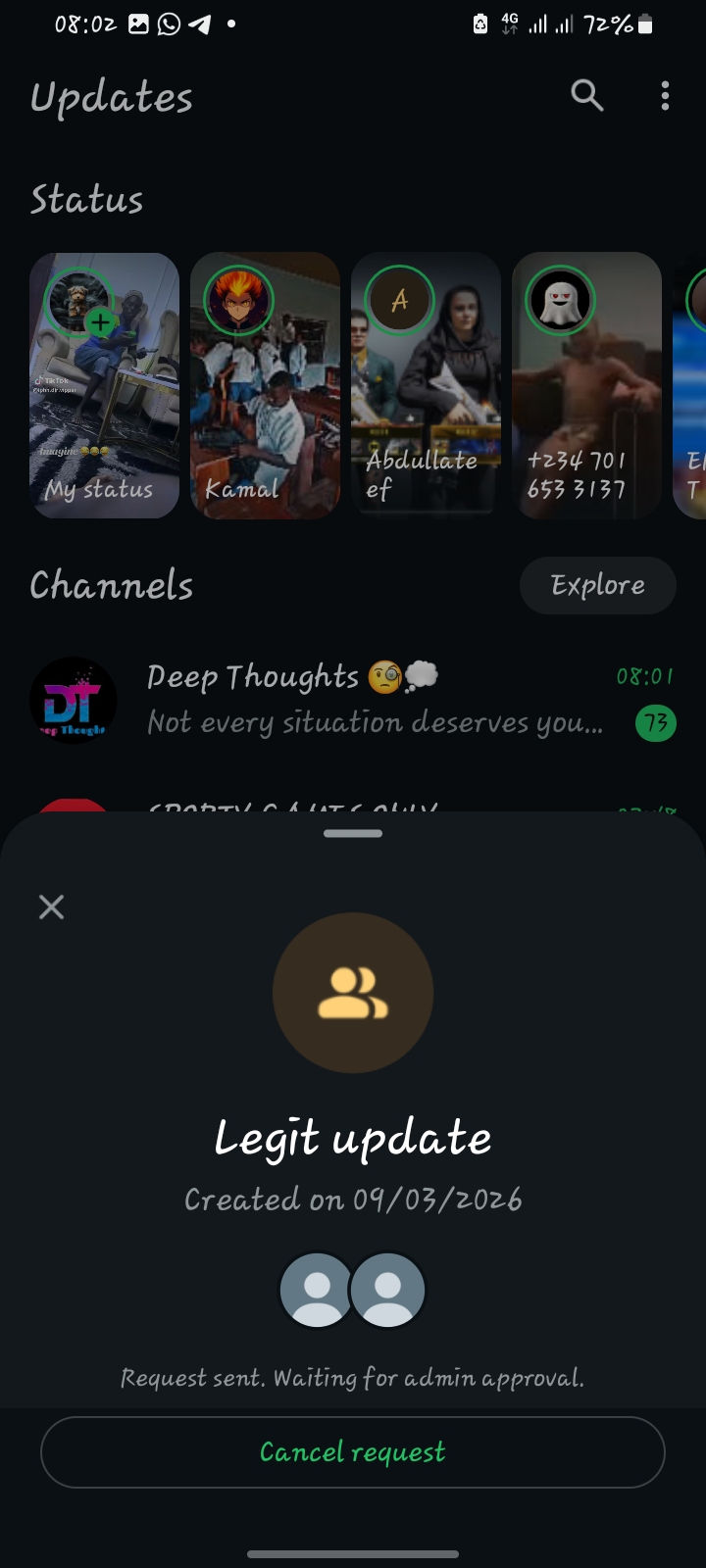Open search in Updates
This screenshot has height=1568, width=706.
tap(586, 95)
